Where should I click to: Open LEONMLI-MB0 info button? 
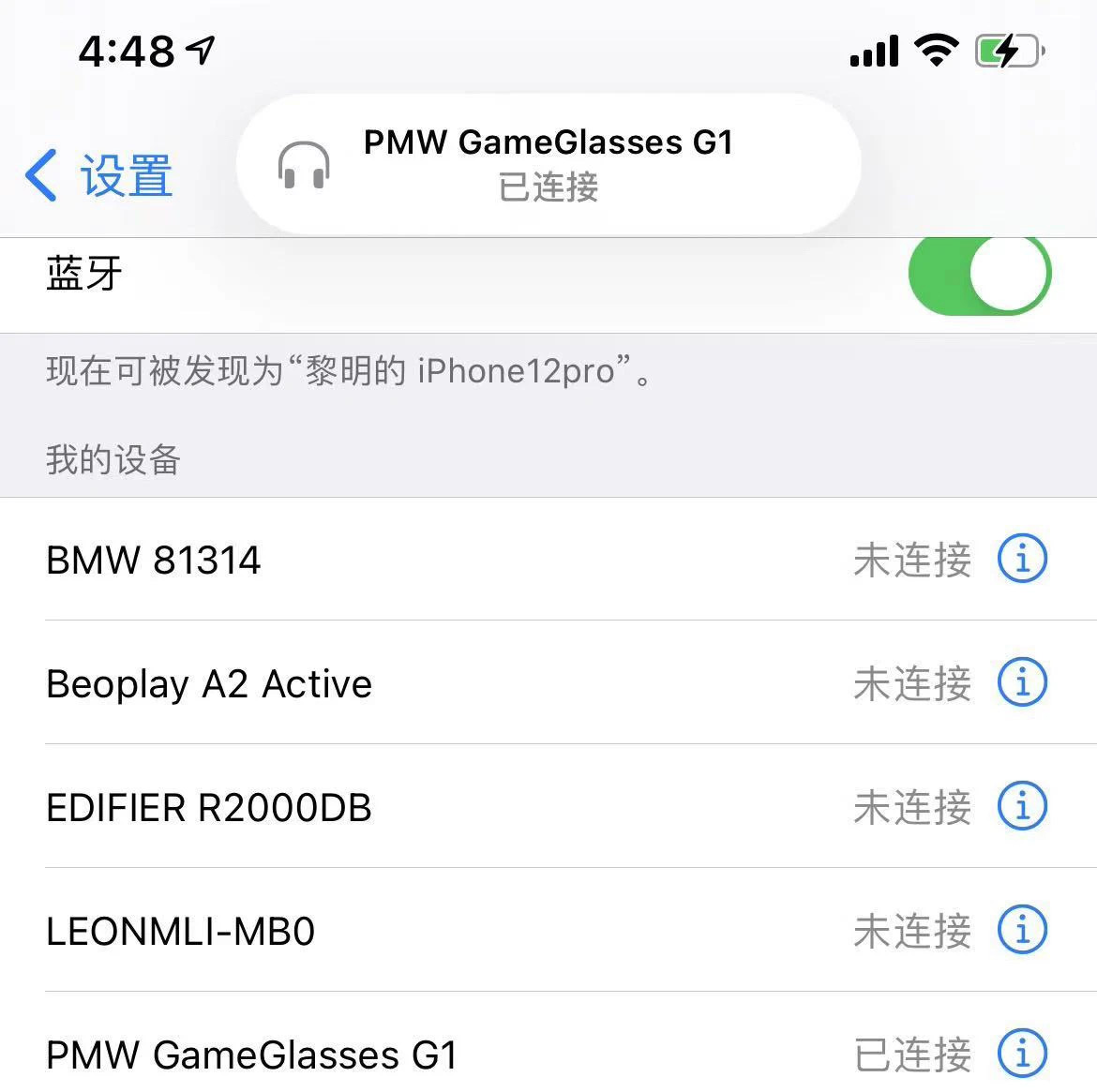[1021, 931]
